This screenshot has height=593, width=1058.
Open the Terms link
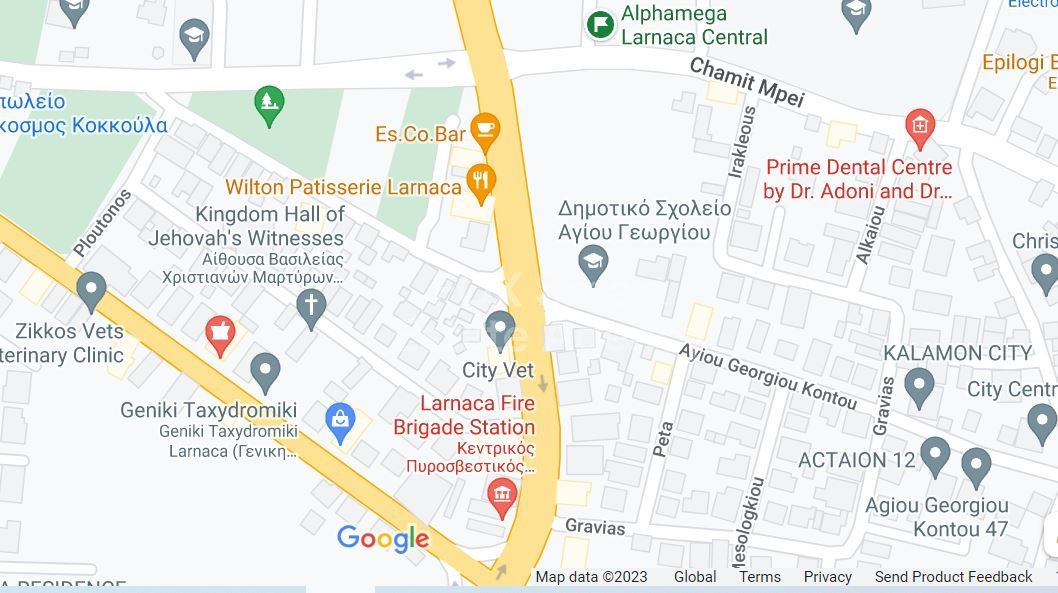[x=759, y=577]
